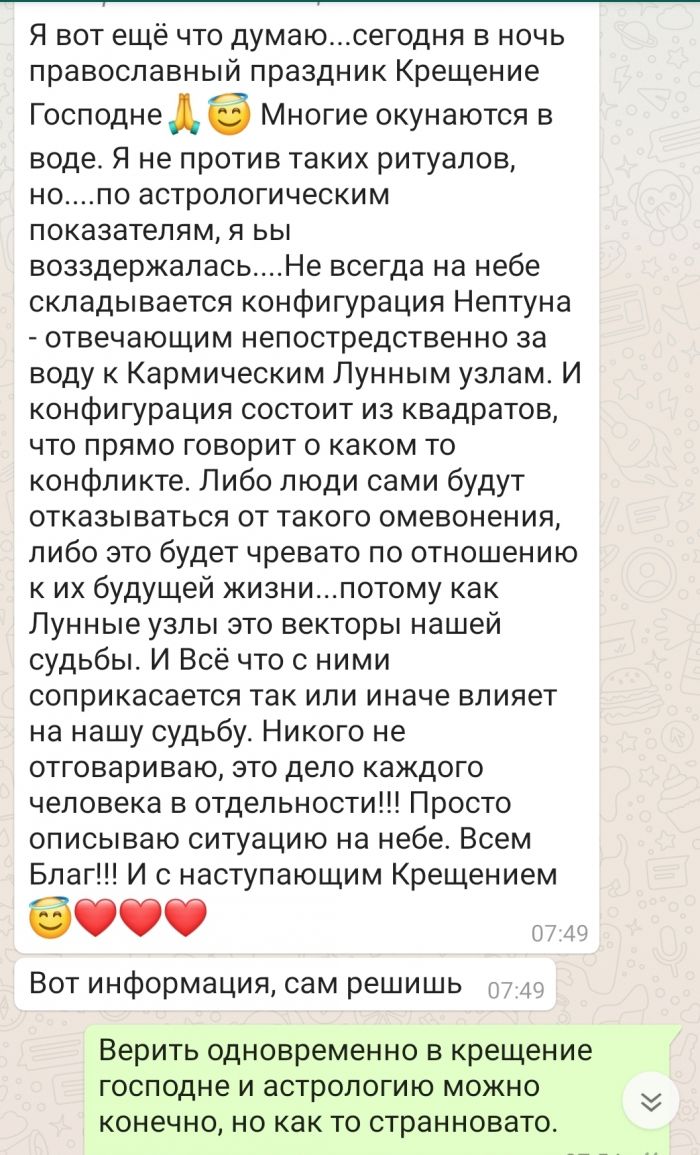Jump to the latest messages with the double-chevron button
Screen dimensions: 700x1155
point(651,1102)
